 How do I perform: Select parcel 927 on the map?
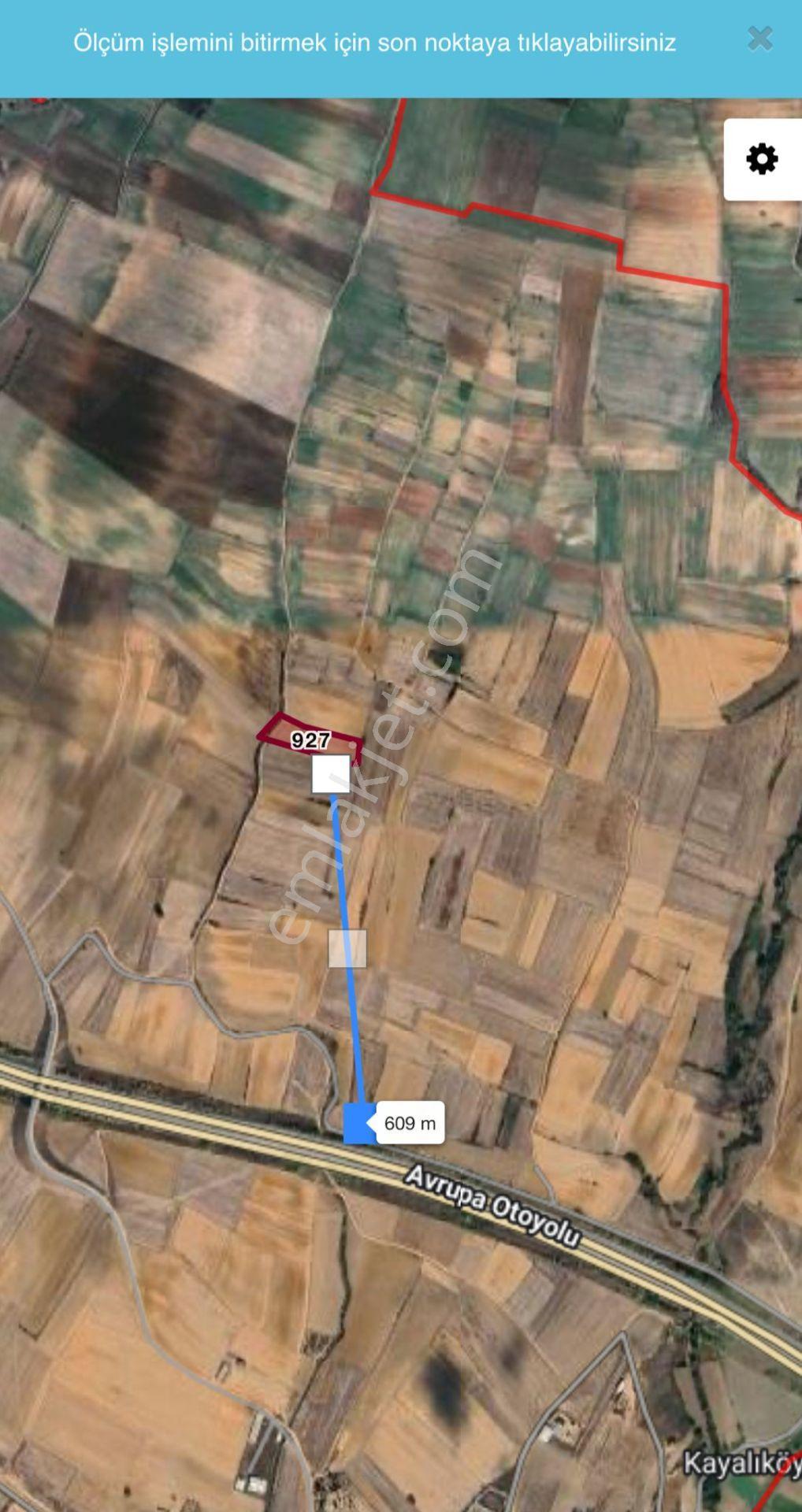pyautogui.click(x=310, y=739)
